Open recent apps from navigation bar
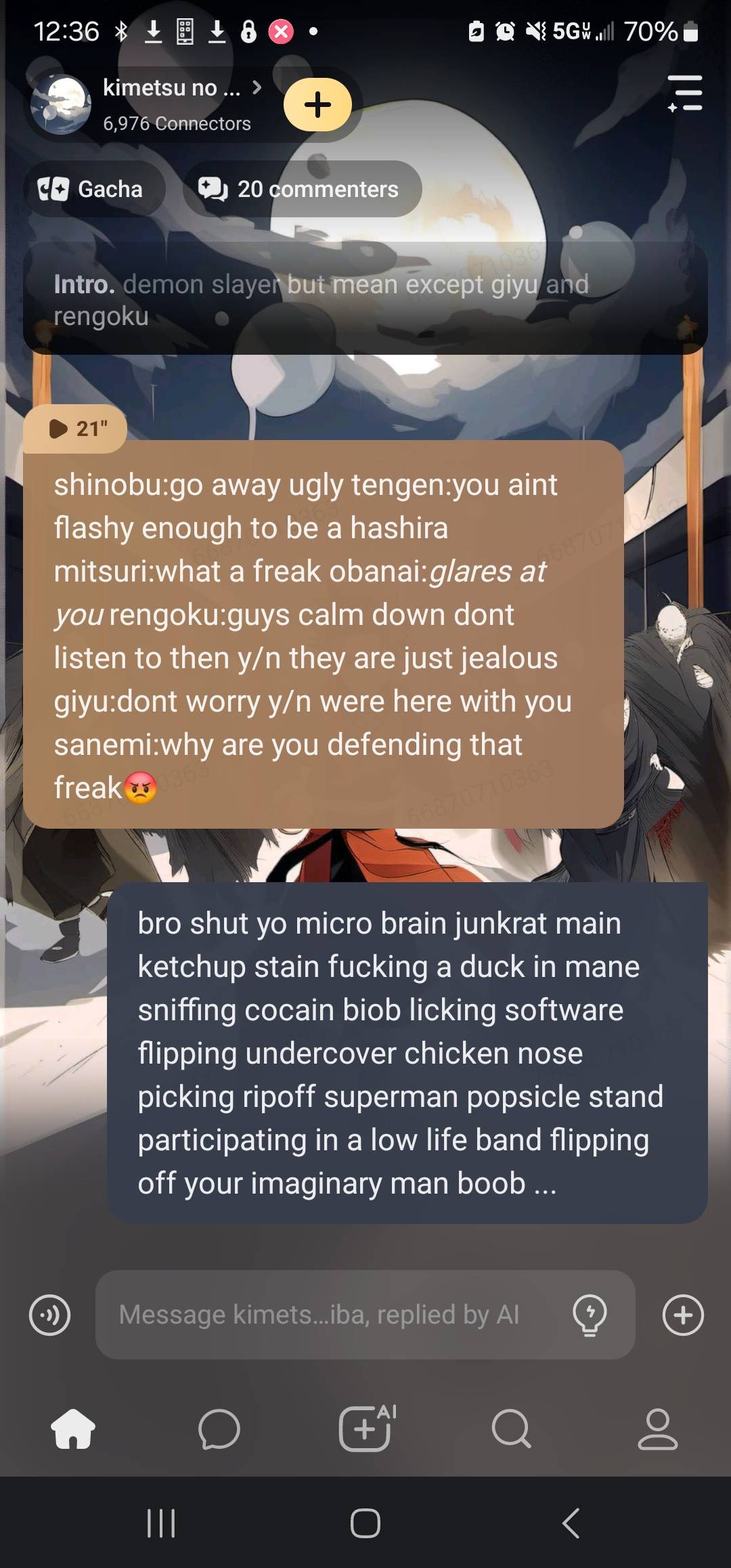731x1568 pixels. [x=161, y=1523]
